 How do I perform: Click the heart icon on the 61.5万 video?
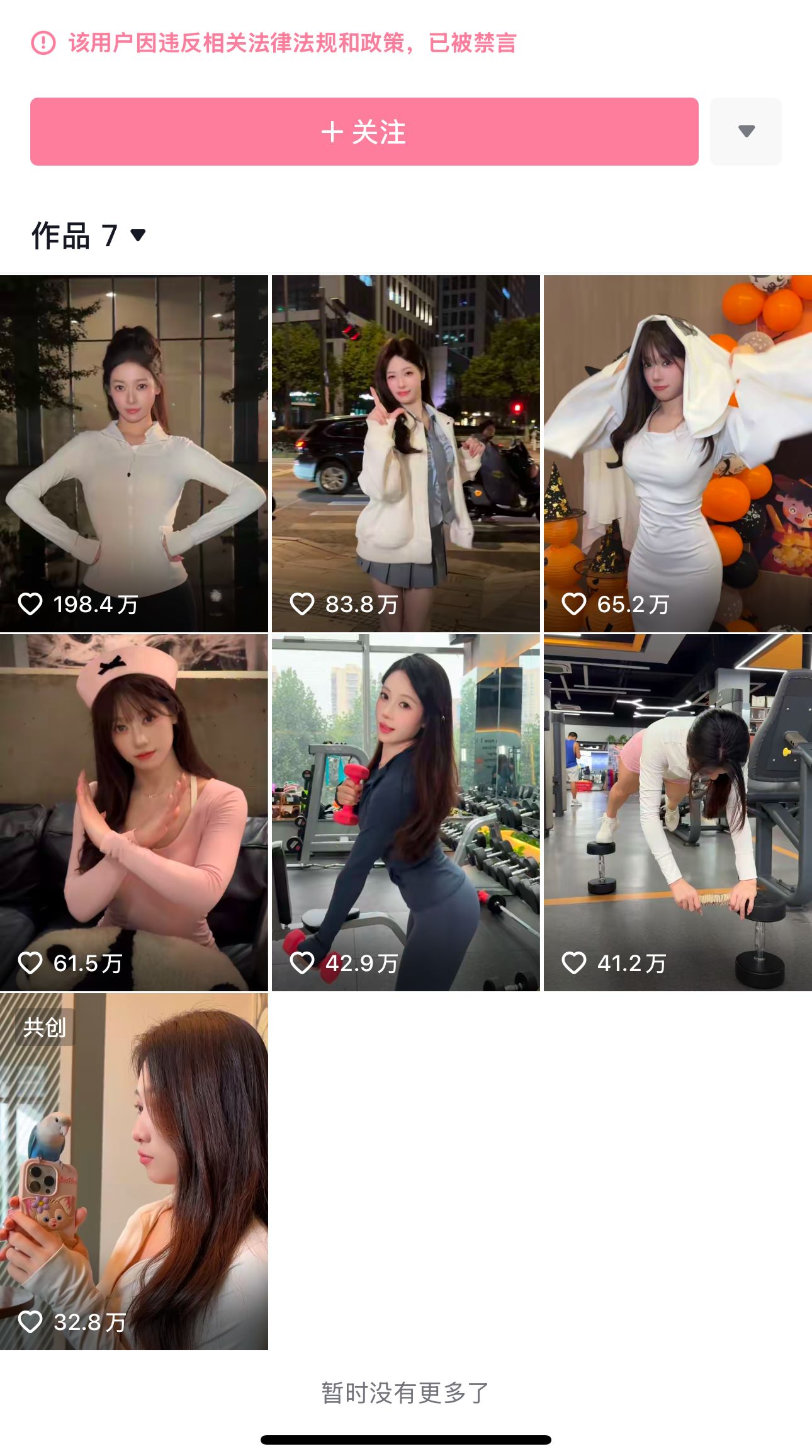[x=31, y=962]
